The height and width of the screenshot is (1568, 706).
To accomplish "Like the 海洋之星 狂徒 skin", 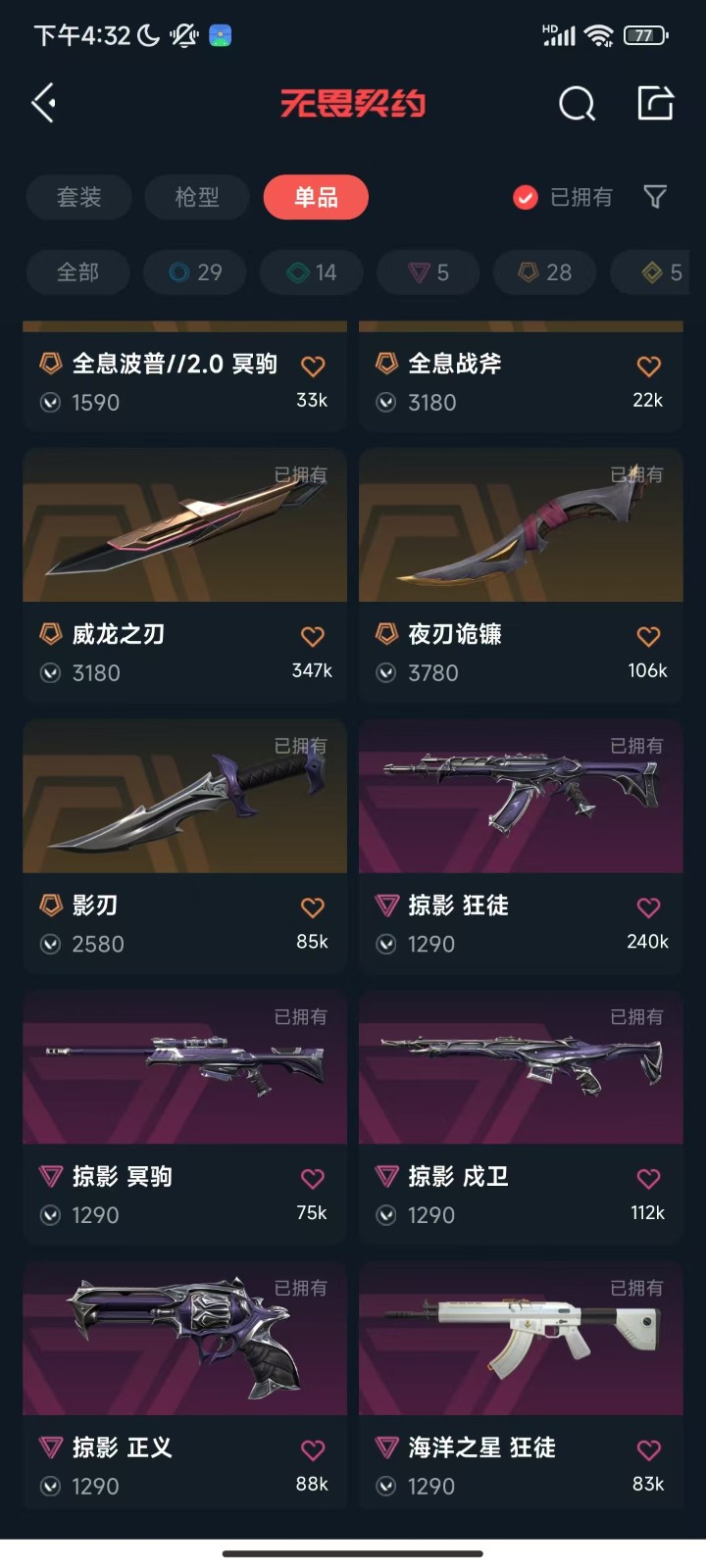I will [649, 1450].
